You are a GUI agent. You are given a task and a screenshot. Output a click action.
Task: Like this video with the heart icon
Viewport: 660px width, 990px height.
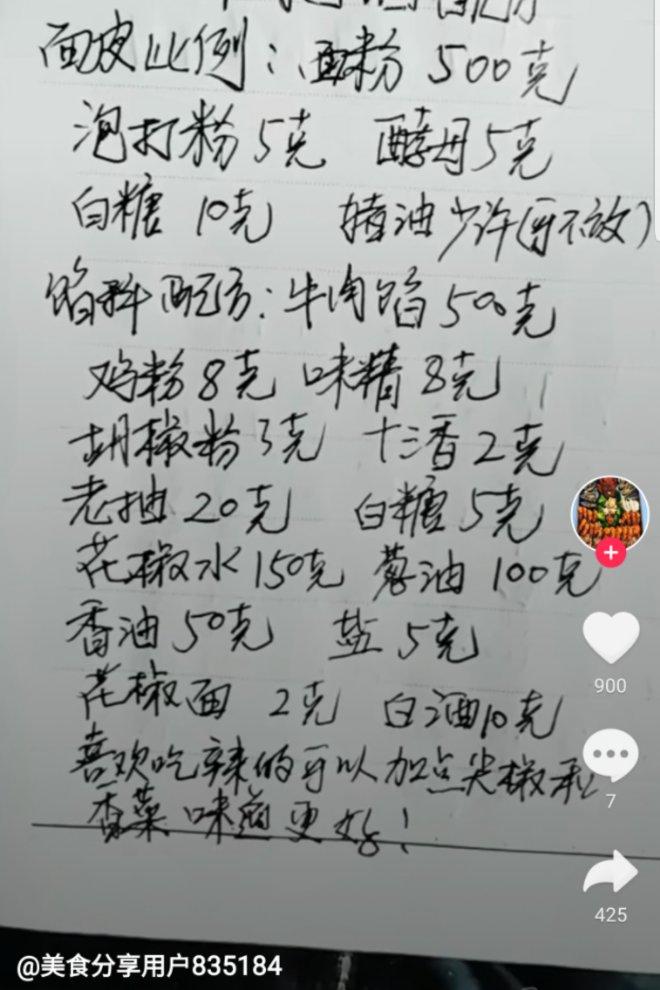610,638
